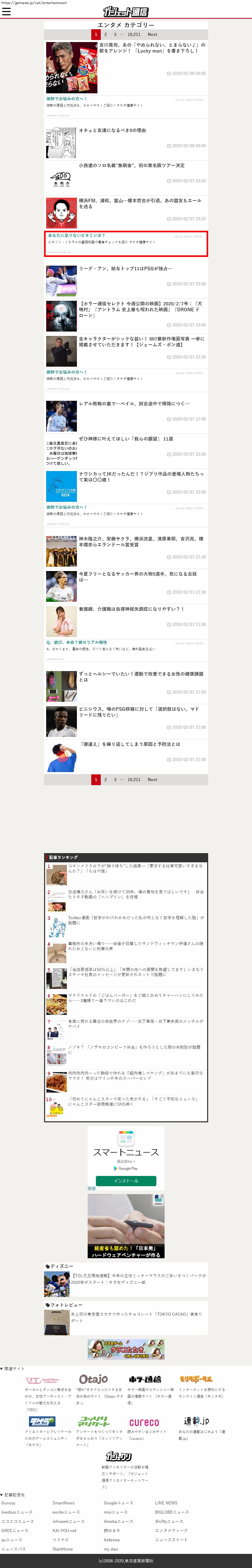Go to page 2 in top pagination
The width and height of the screenshot is (252, 1568).
tap(105, 35)
